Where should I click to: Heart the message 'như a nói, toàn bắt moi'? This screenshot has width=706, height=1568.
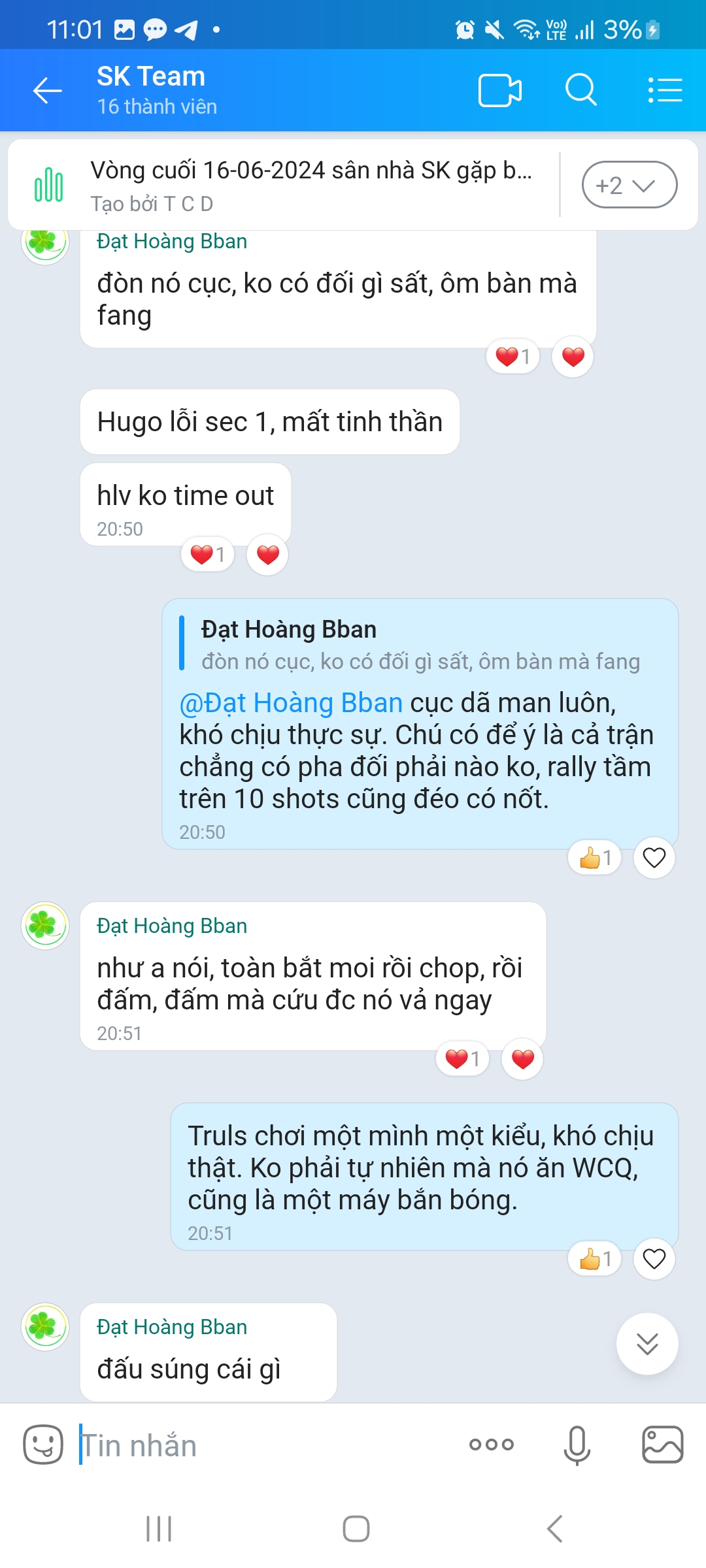(522, 1058)
